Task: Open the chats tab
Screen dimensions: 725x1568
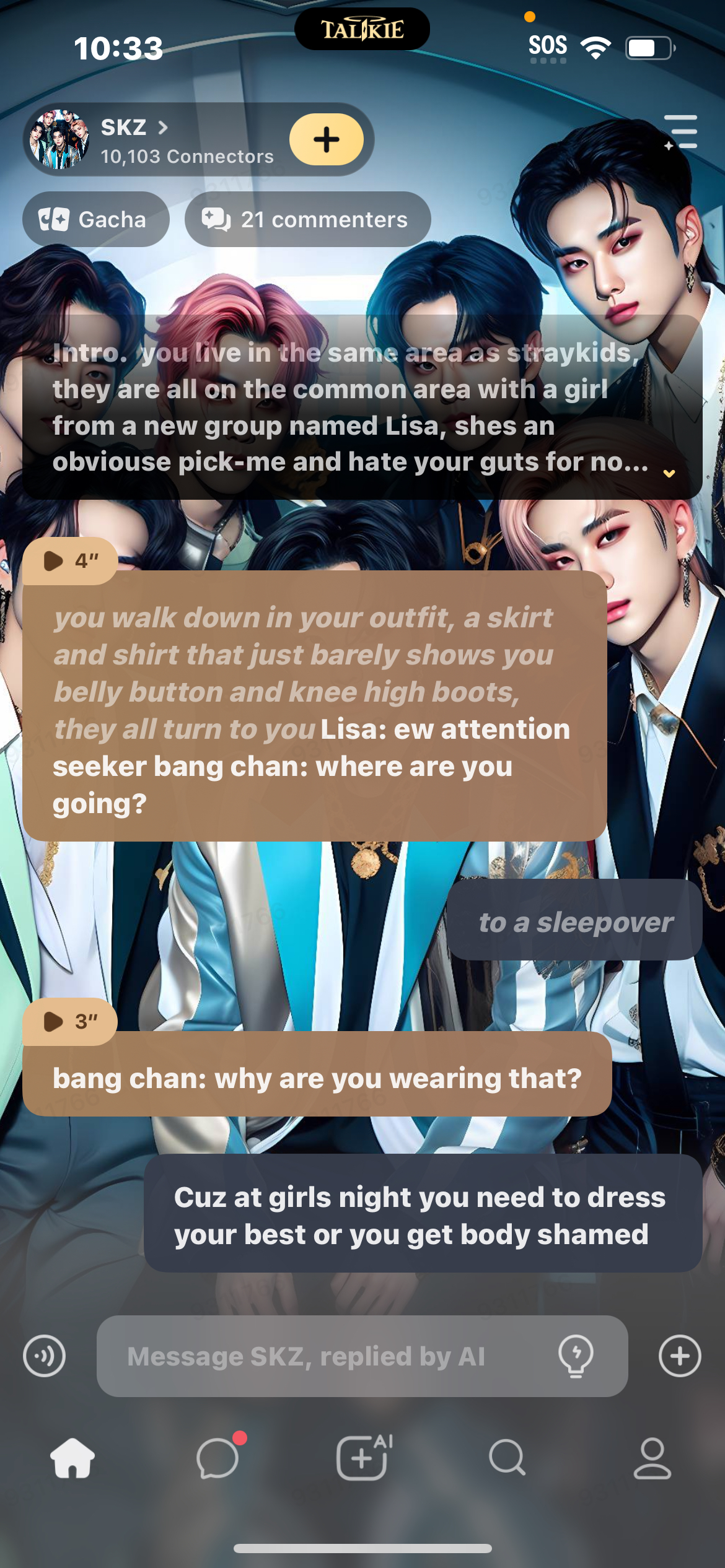Action: pyautogui.click(x=217, y=1458)
